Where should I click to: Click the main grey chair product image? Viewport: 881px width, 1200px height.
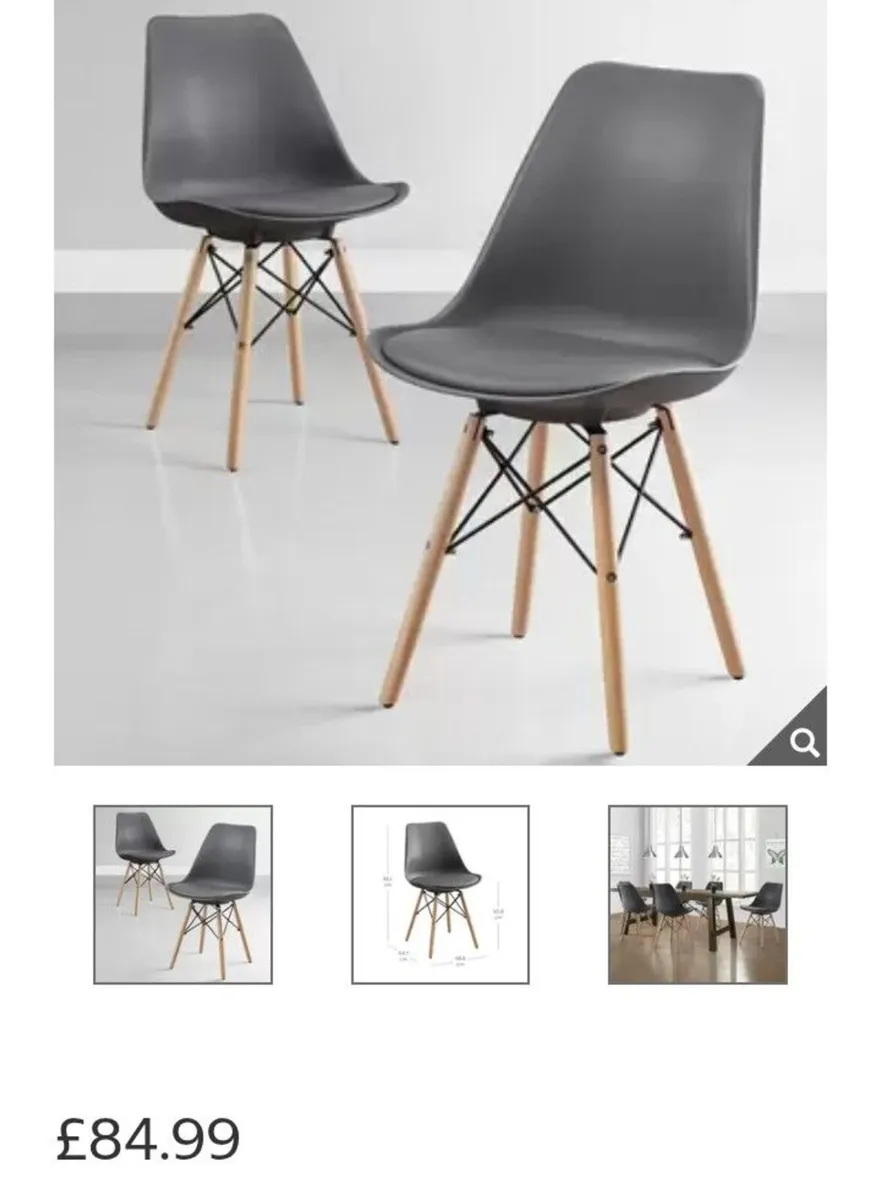[440, 385]
